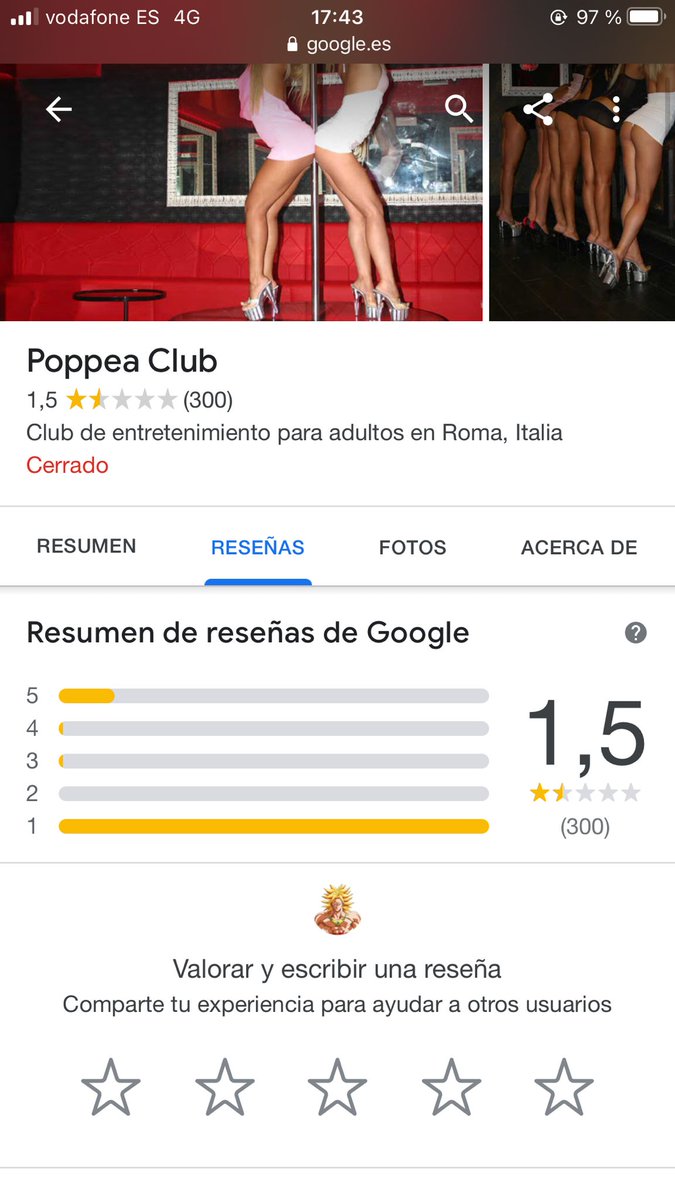675x1200 pixels.
Task: Open the ACERCA DE tab
Action: (579, 547)
